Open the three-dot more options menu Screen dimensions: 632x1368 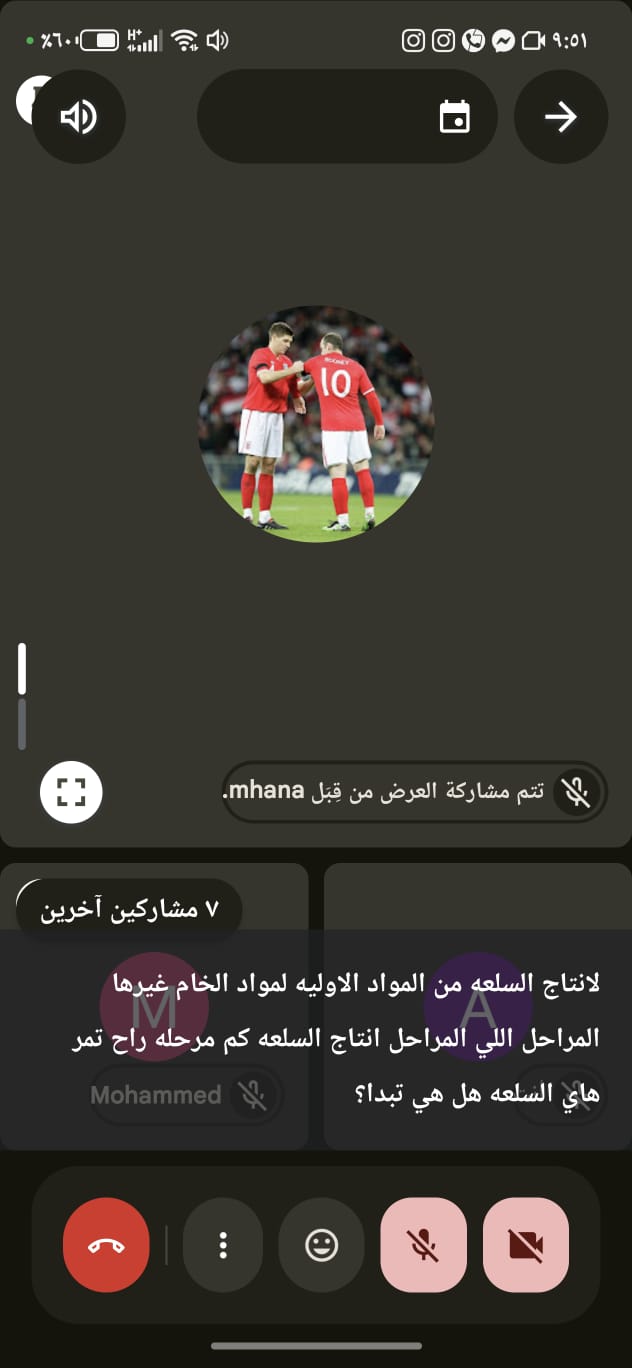[x=223, y=1245]
